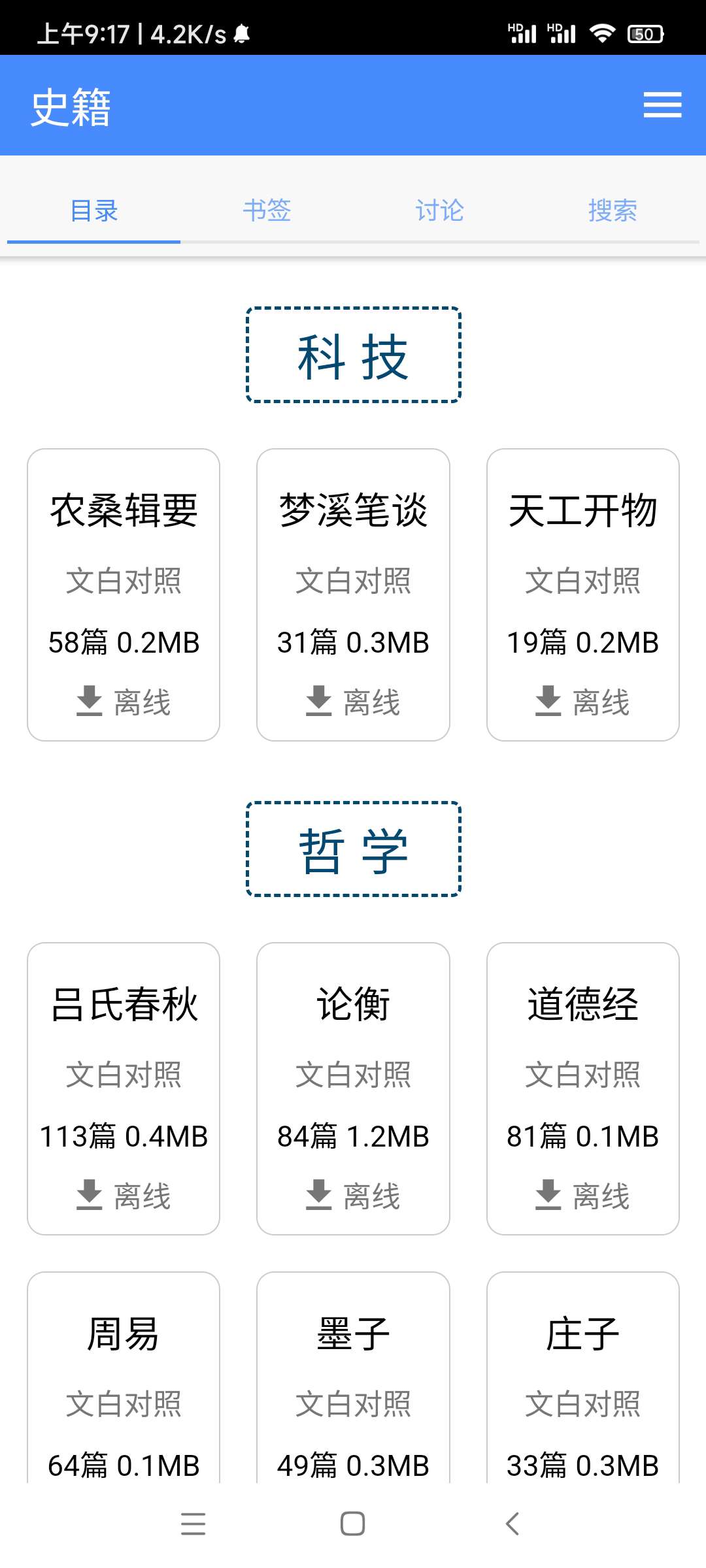The height and width of the screenshot is (1568, 706).
Task: Open the book 农桑辑要
Action: coord(124,511)
